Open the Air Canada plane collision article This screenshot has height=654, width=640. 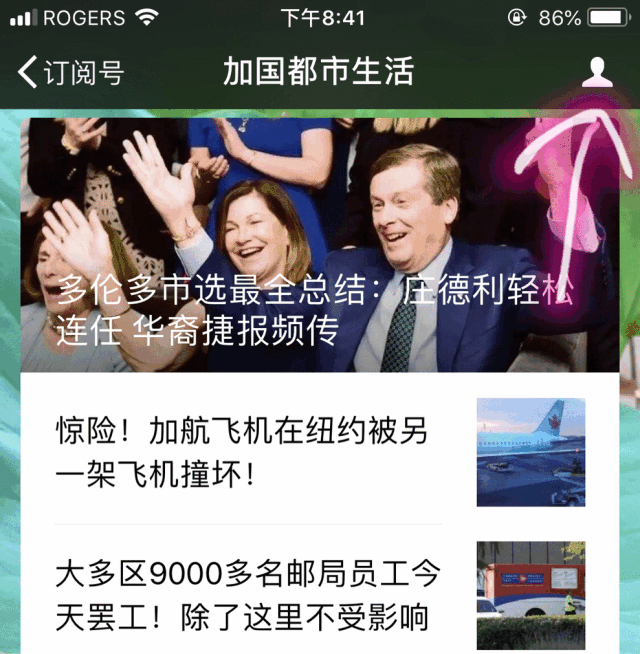(x=241, y=452)
